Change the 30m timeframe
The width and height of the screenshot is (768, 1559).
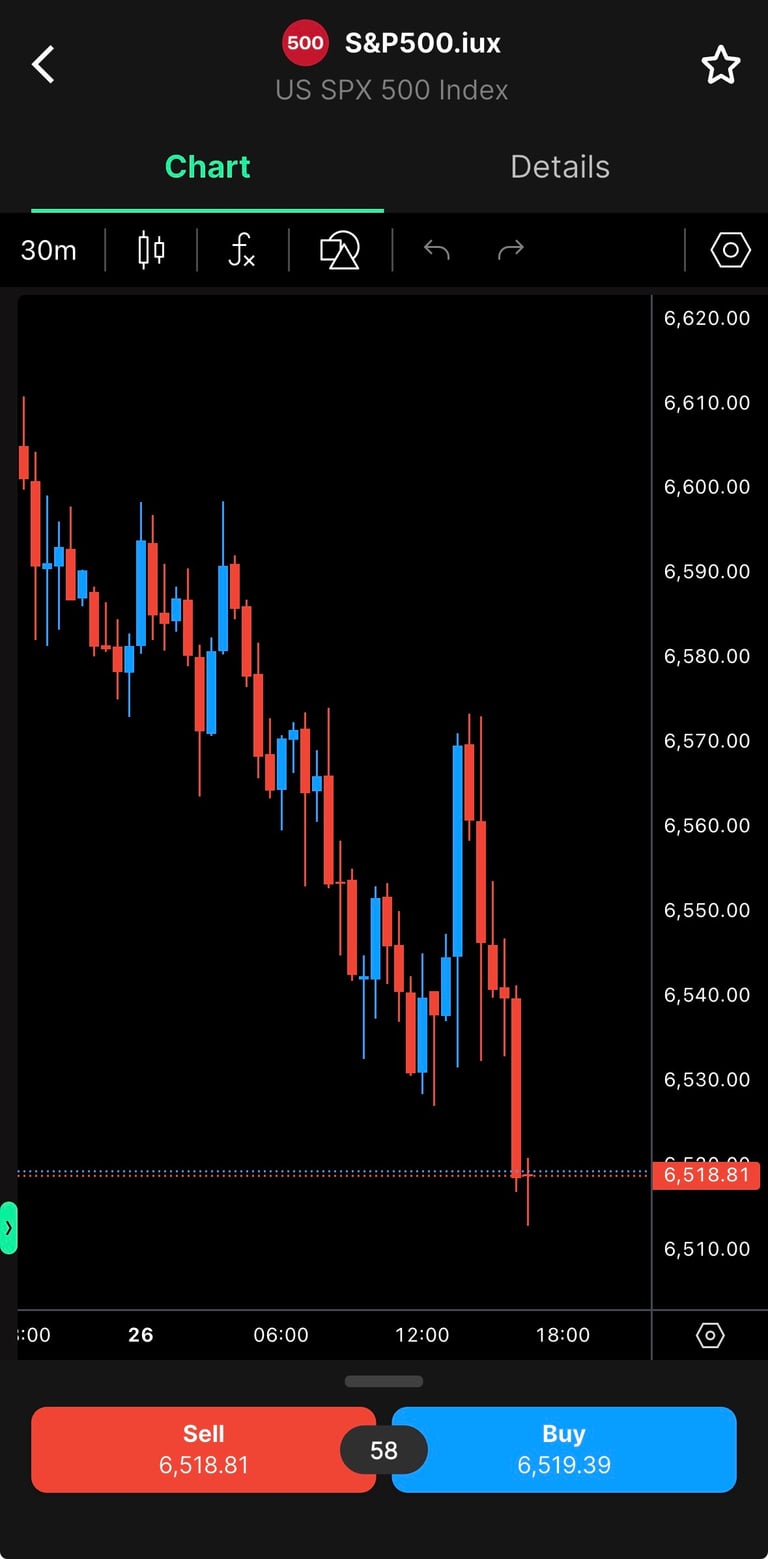tap(49, 250)
